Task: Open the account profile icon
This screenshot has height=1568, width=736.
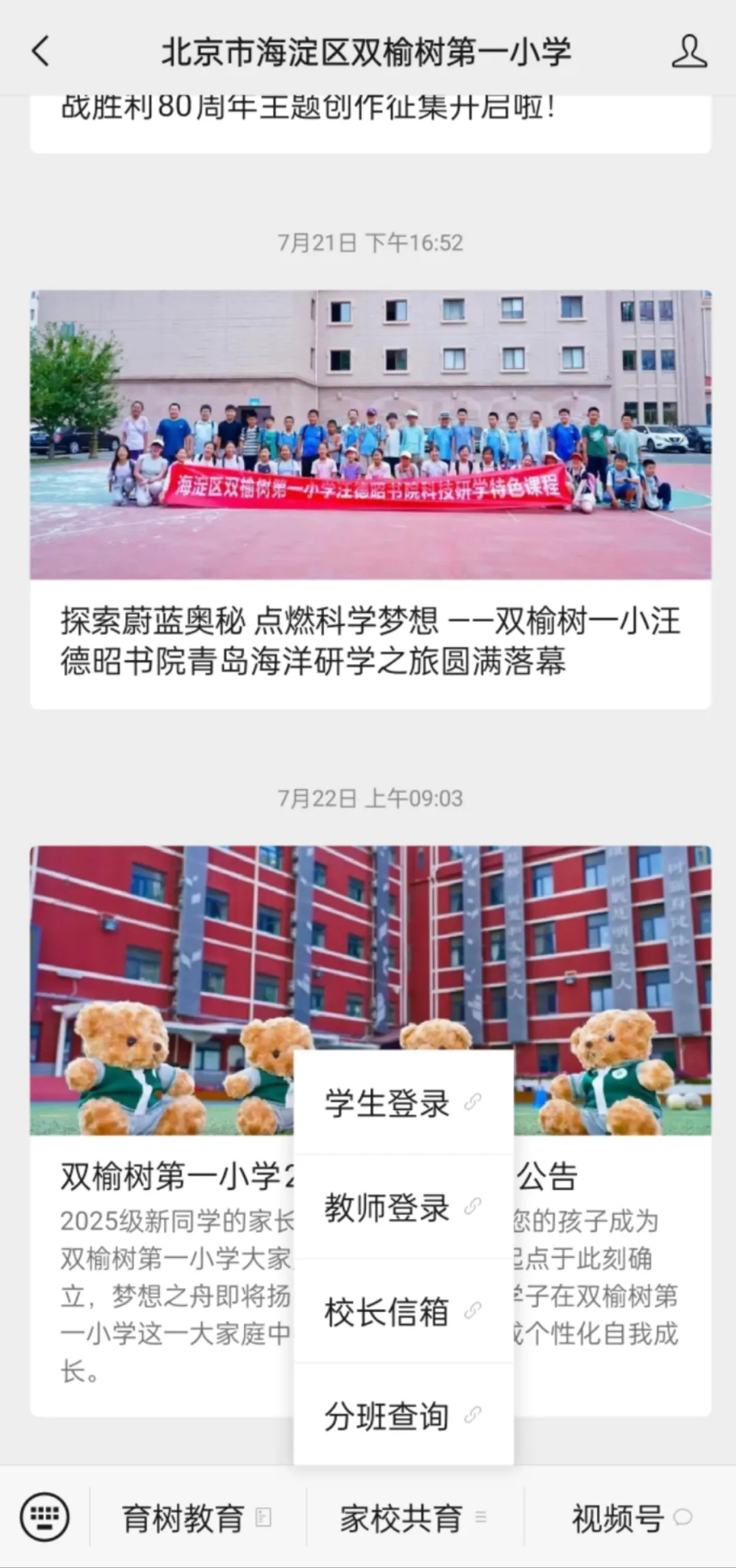Action: (689, 52)
